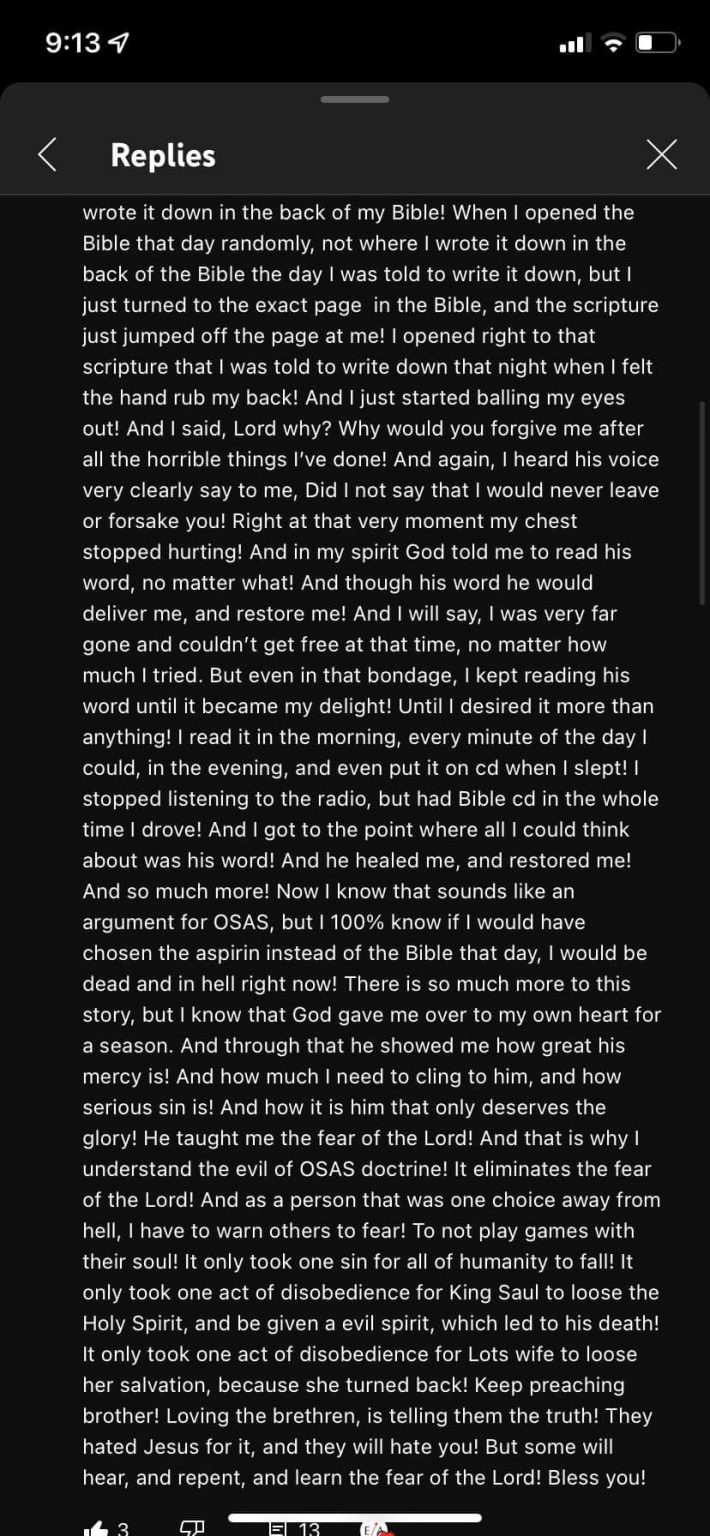Close the Replies panel
This screenshot has height=1536, width=710.
click(x=661, y=155)
